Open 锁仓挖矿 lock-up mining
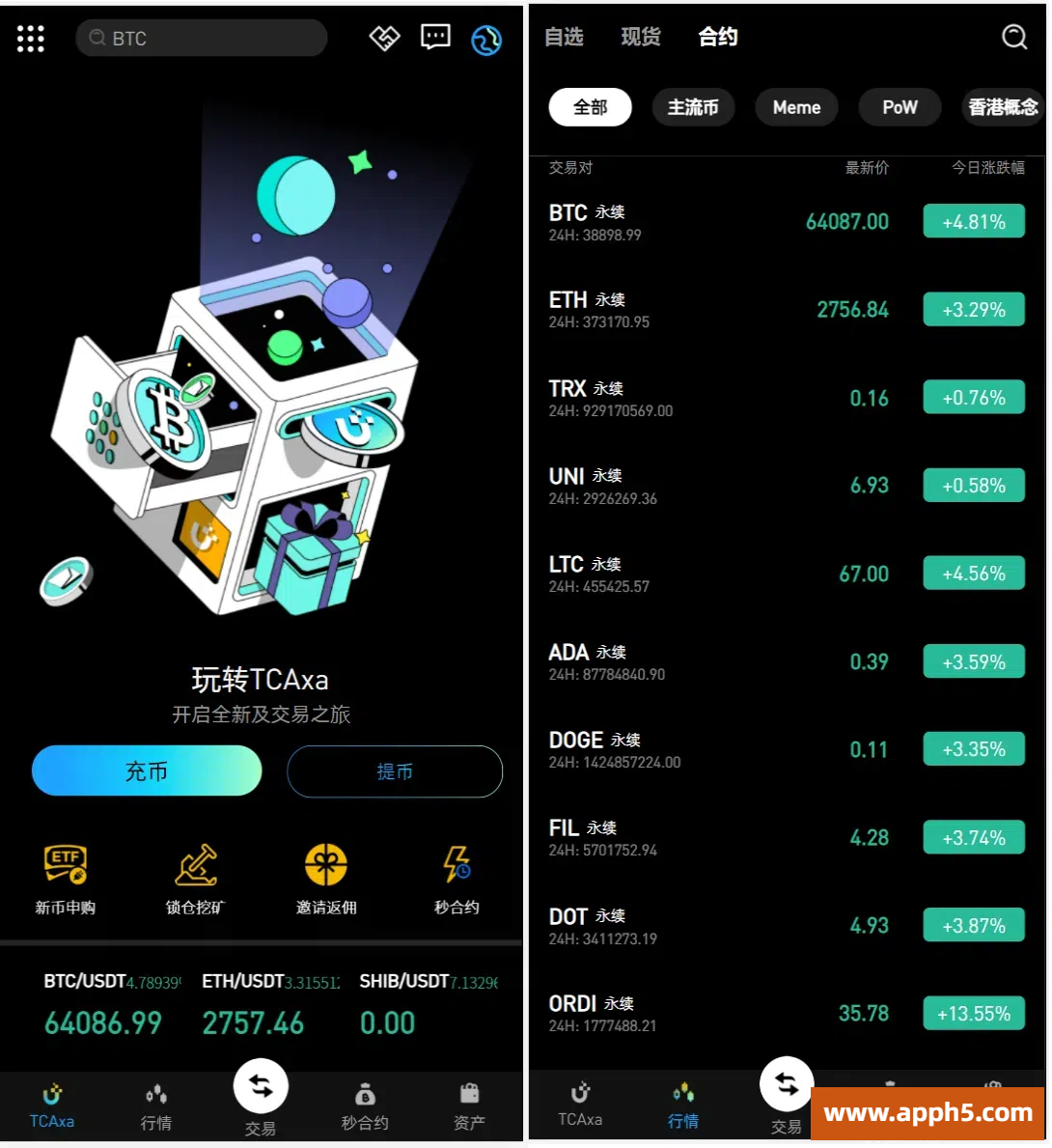The width and height of the screenshot is (1052, 1148). tap(195, 879)
